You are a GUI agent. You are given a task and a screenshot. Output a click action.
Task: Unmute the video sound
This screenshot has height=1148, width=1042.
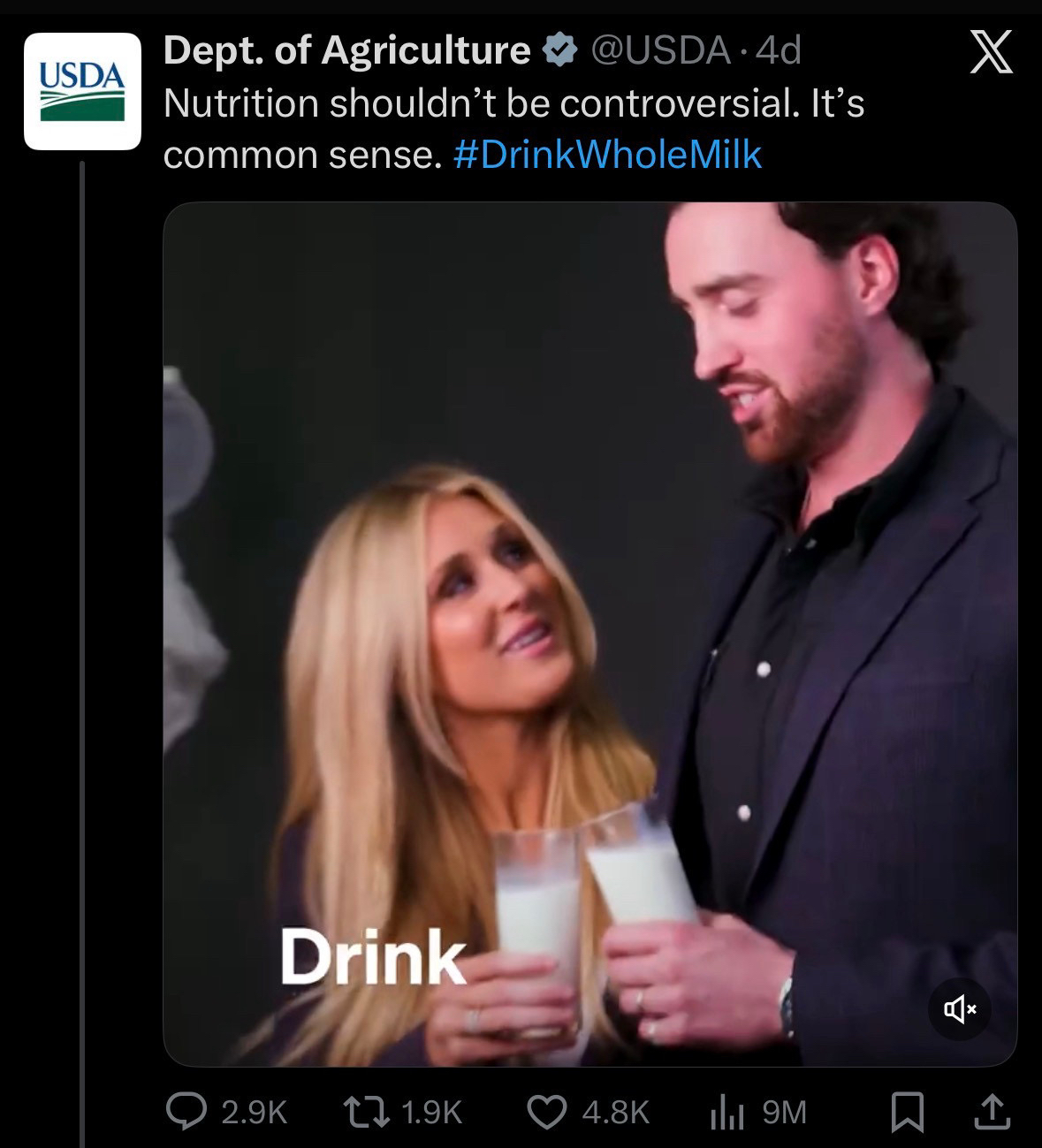[x=960, y=1008]
